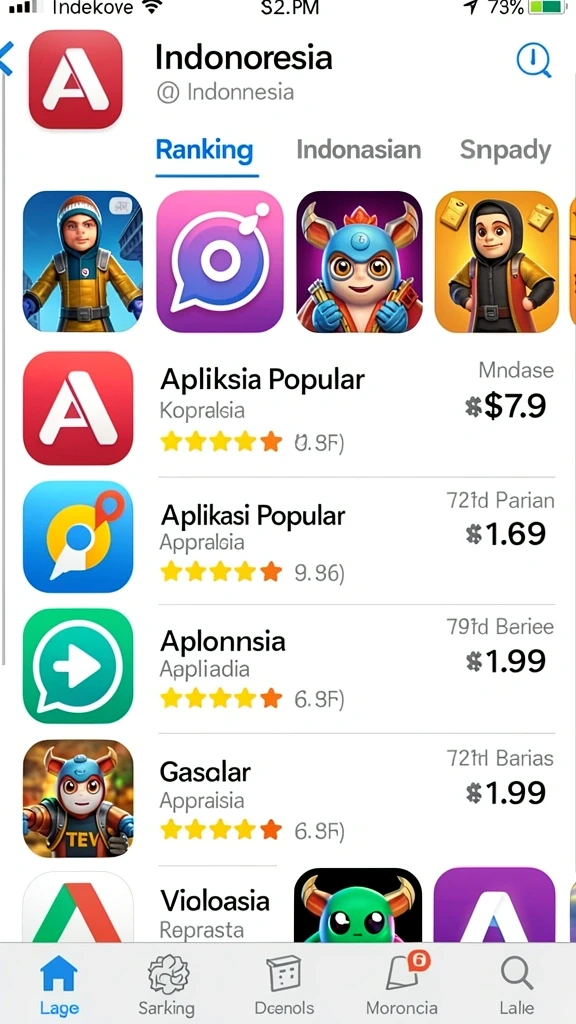Open Aplikasi Popular by Appralcia
Viewport: 576px width, 1024px height.
pos(289,537)
